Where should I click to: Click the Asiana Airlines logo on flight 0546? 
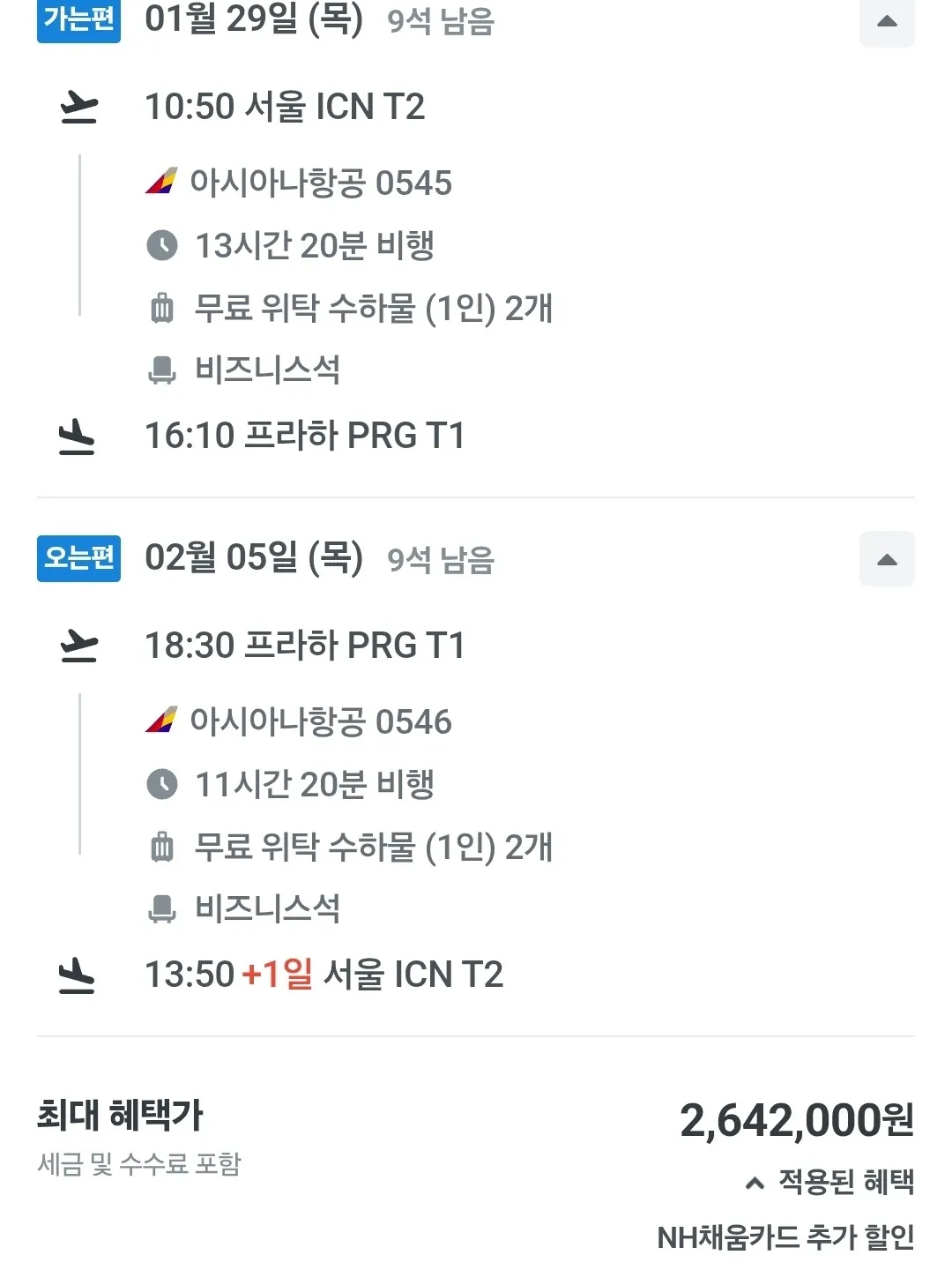click(162, 721)
